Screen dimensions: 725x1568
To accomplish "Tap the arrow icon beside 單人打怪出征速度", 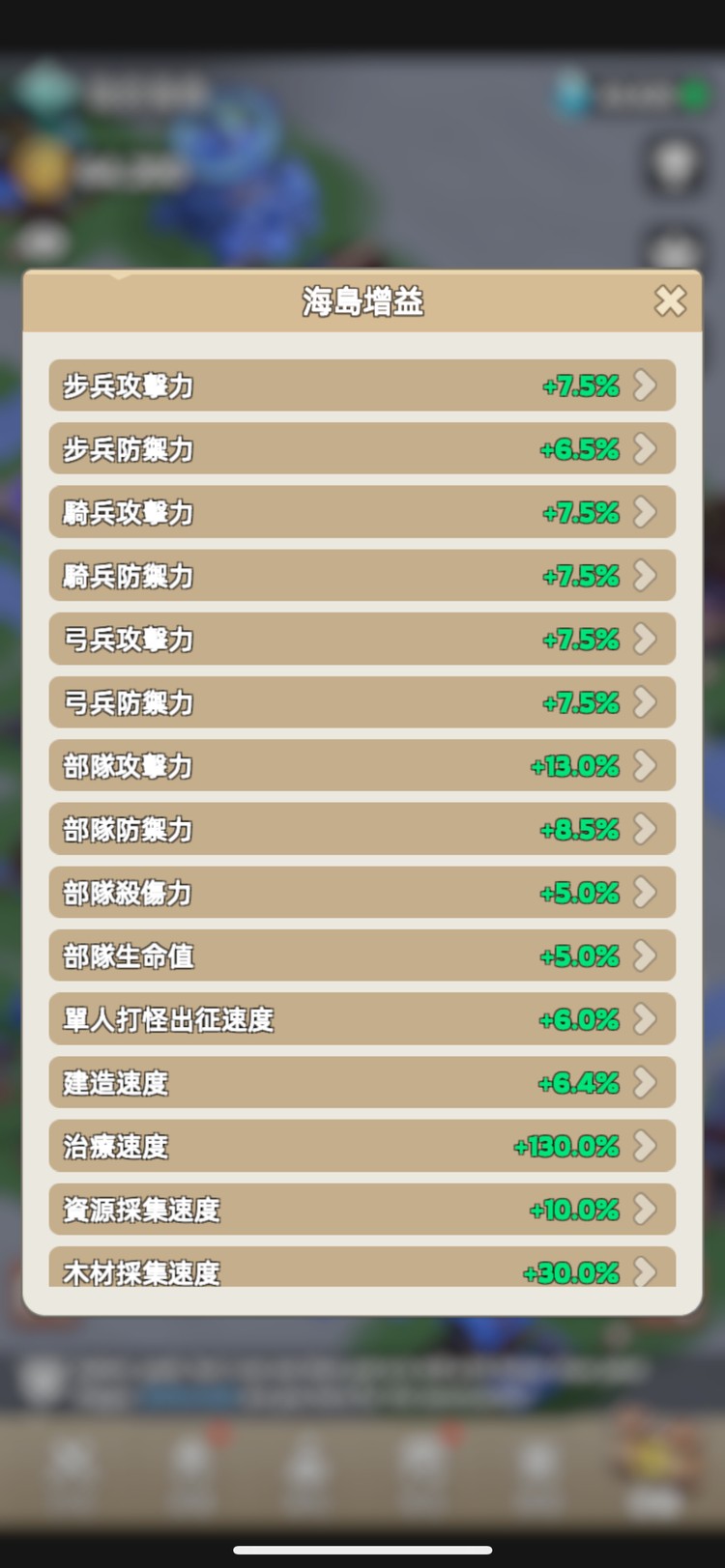I will point(646,1018).
